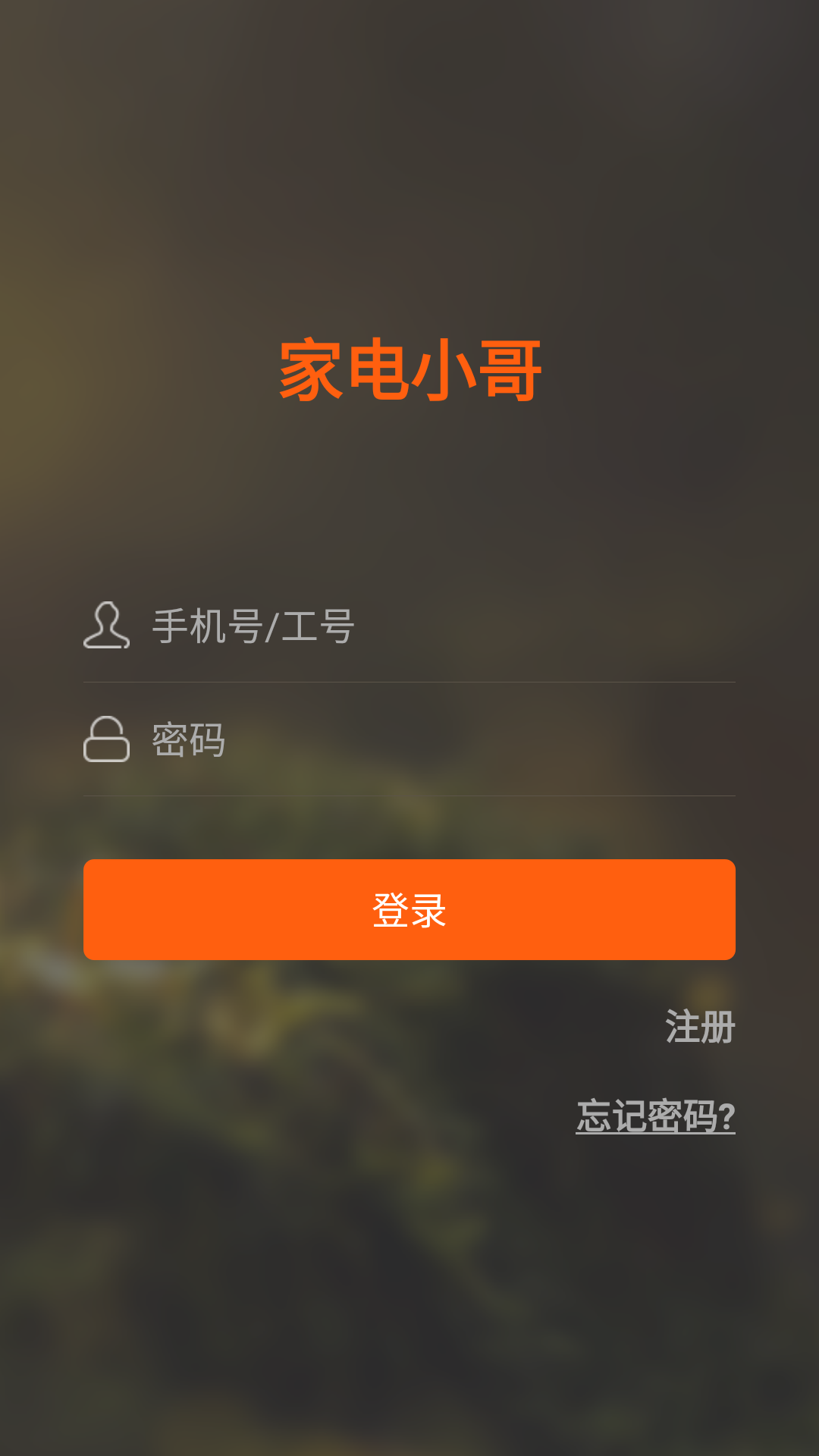
Task: Select the orange 家电小哥 header text
Action: [x=409, y=370]
